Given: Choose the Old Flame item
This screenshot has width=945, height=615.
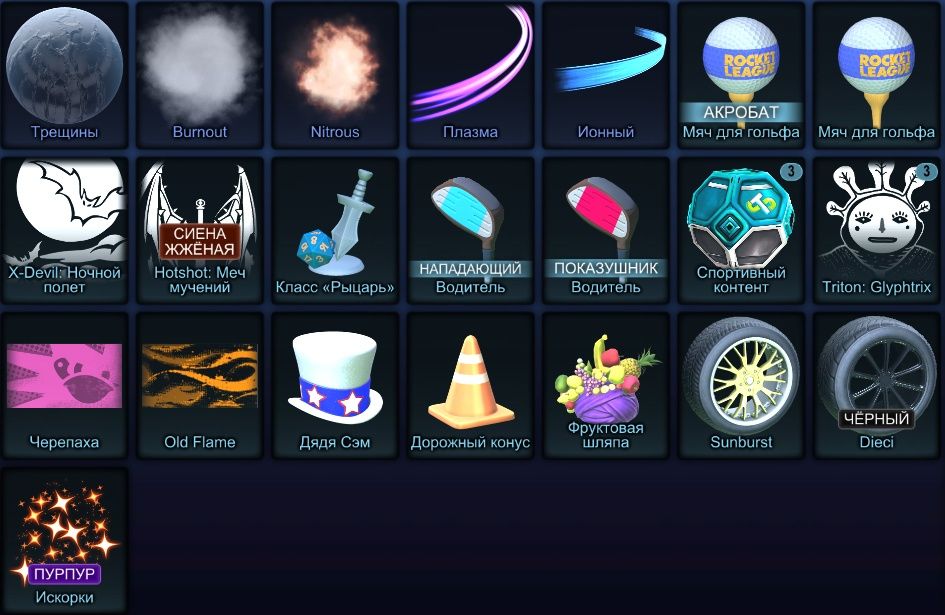Looking at the screenshot, I should coord(200,385).
